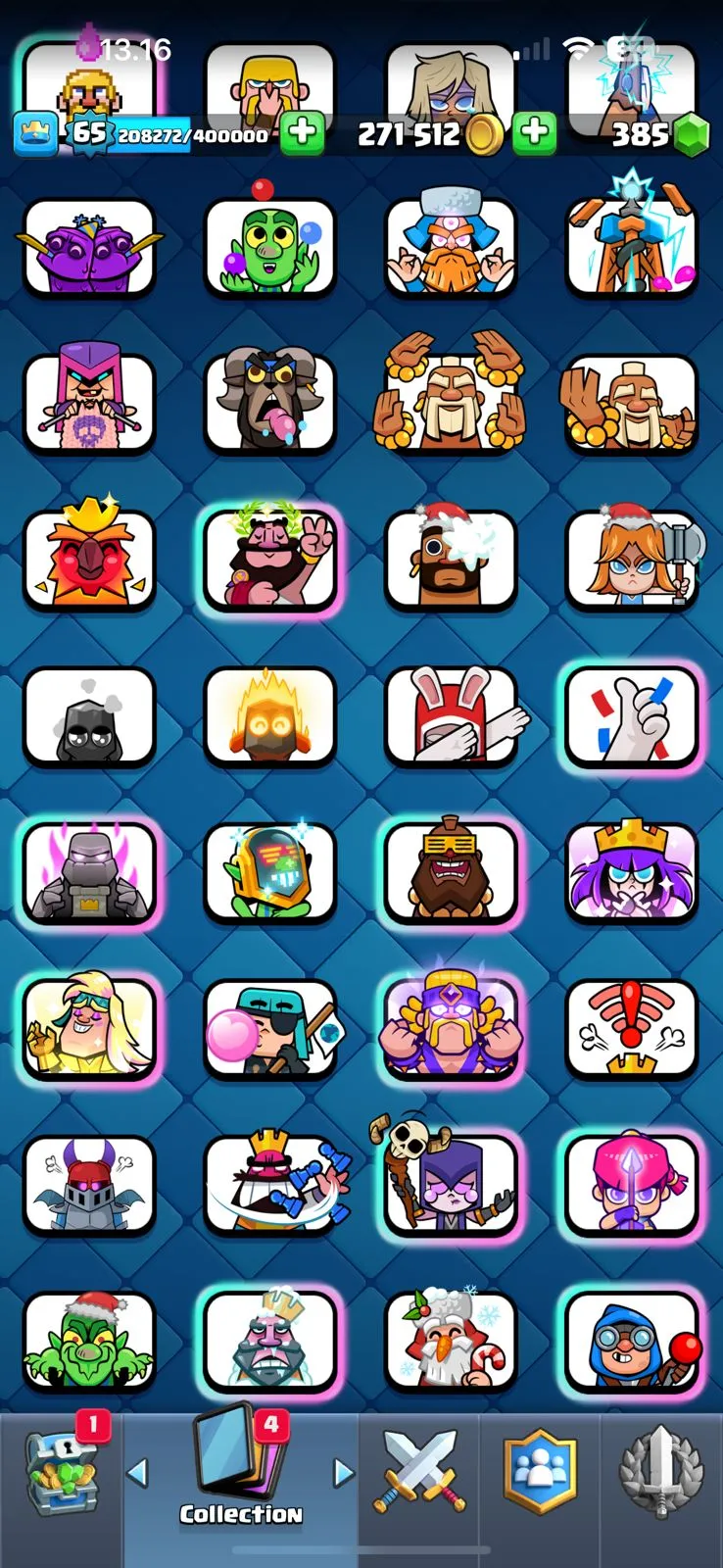Viewport: 723px width, 1568px height.
Task: Pick the bubble gum blowing emote
Action: (x=269, y=1029)
